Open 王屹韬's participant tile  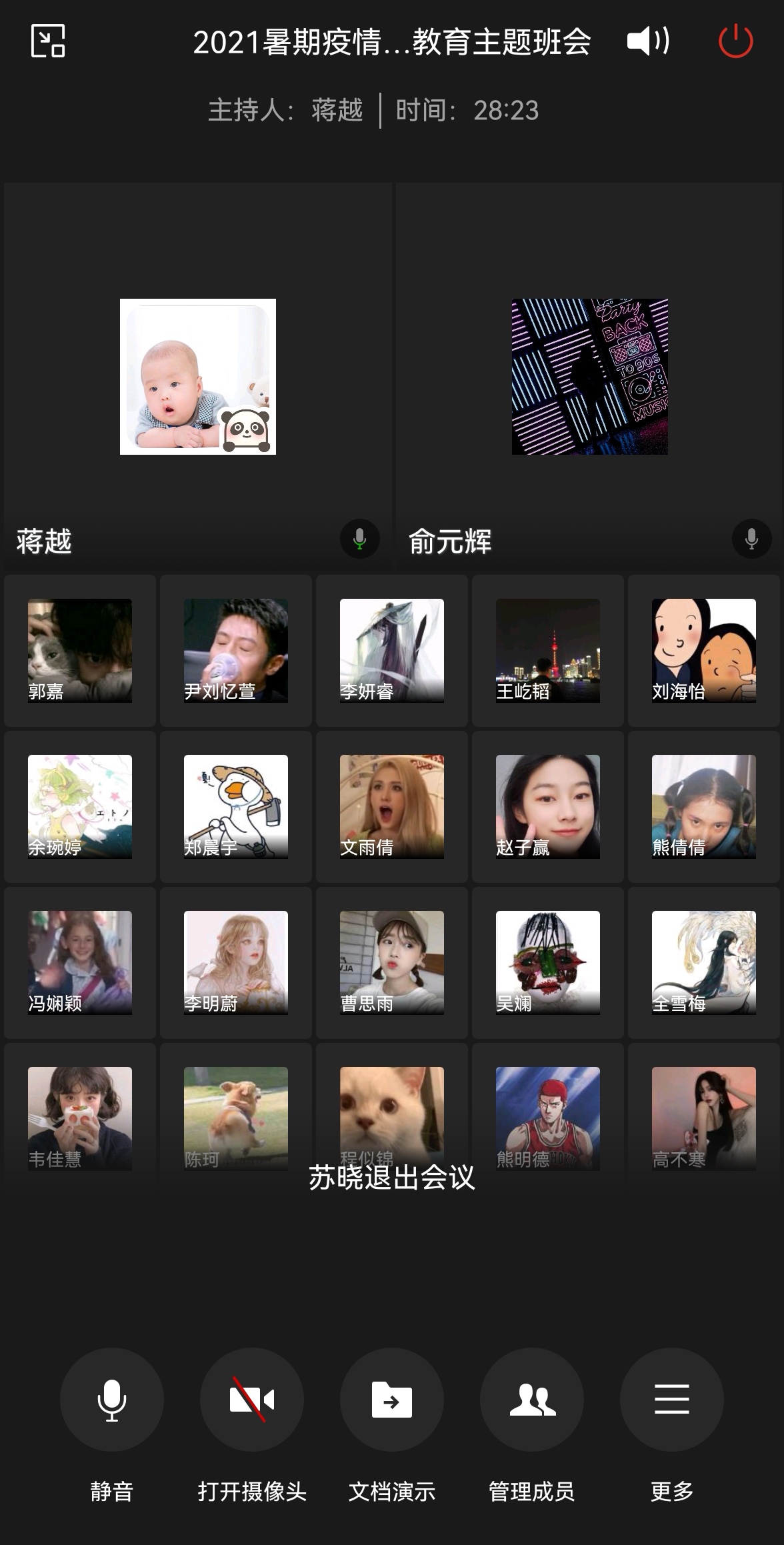pyautogui.click(x=548, y=650)
